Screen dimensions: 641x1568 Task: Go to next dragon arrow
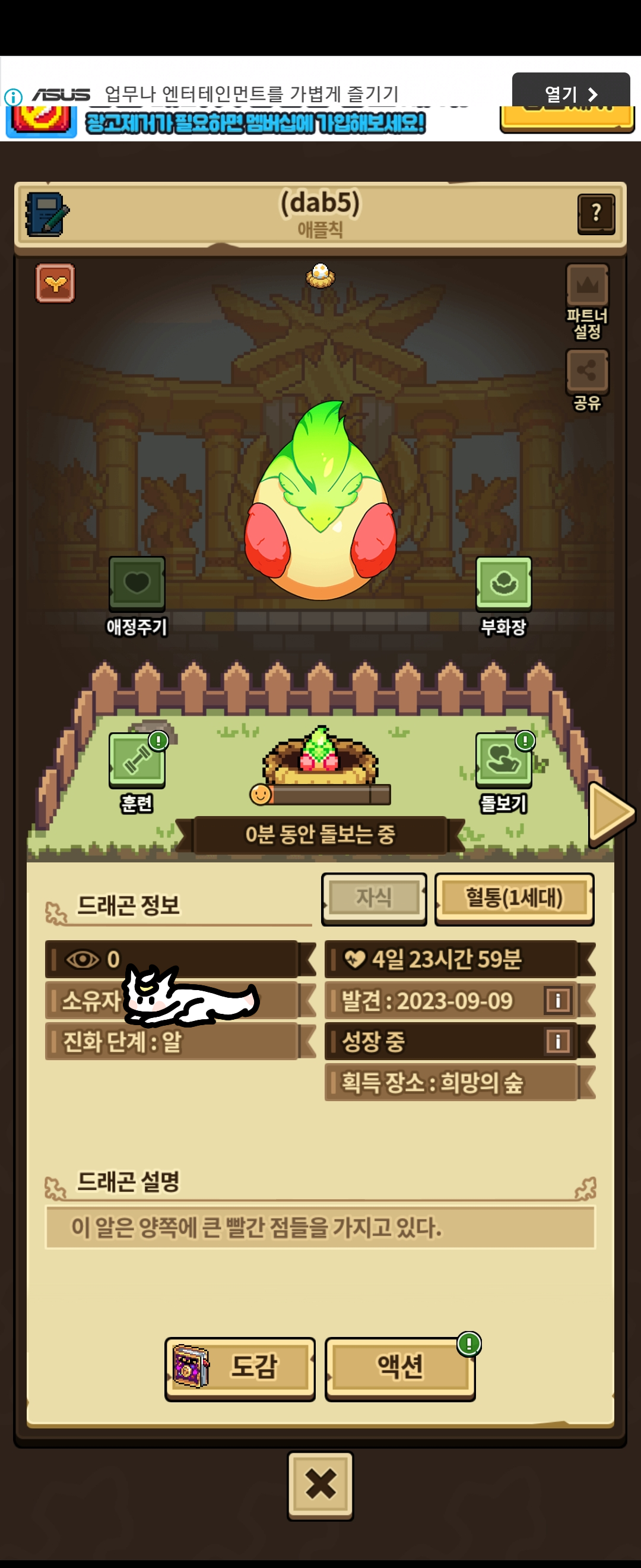pyautogui.click(x=610, y=814)
